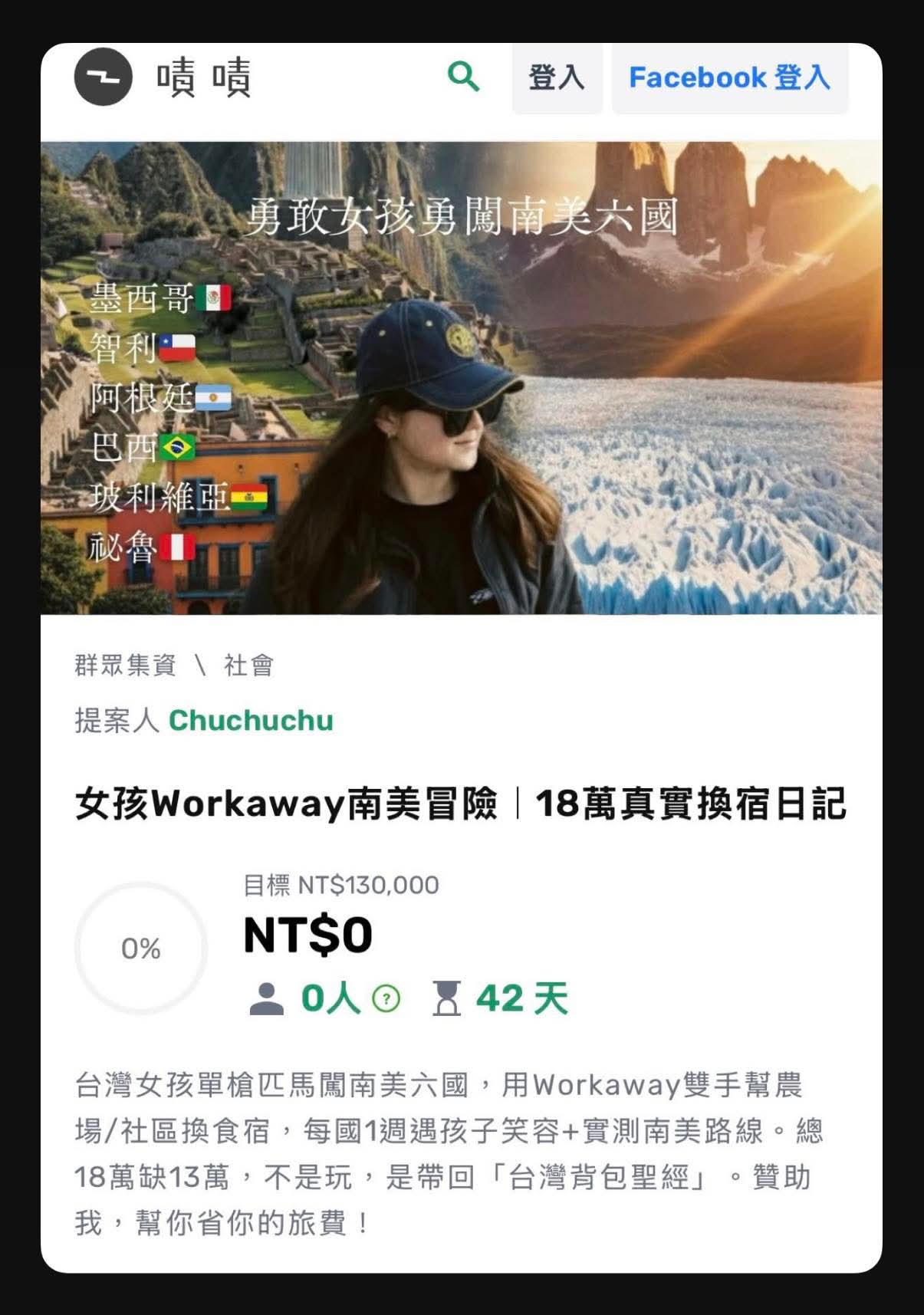This screenshot has width=924, height=1315.
Task: Go to the 嘖嘖 home logo
Action: (x=163, y=77)
